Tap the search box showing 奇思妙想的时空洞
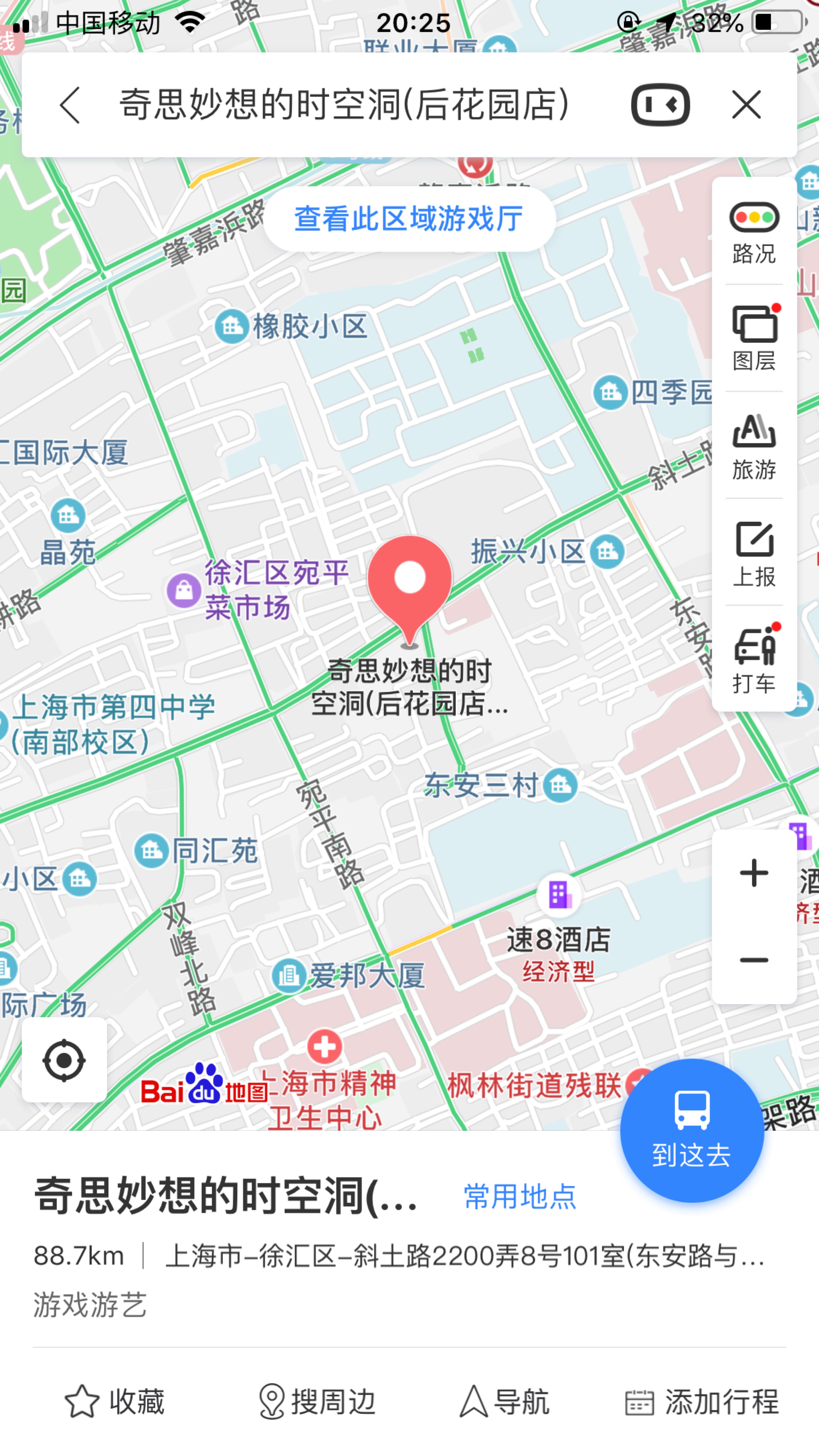Image resolution: width=819 pixels, height=1456 pixels. click(x=345, y=105)
